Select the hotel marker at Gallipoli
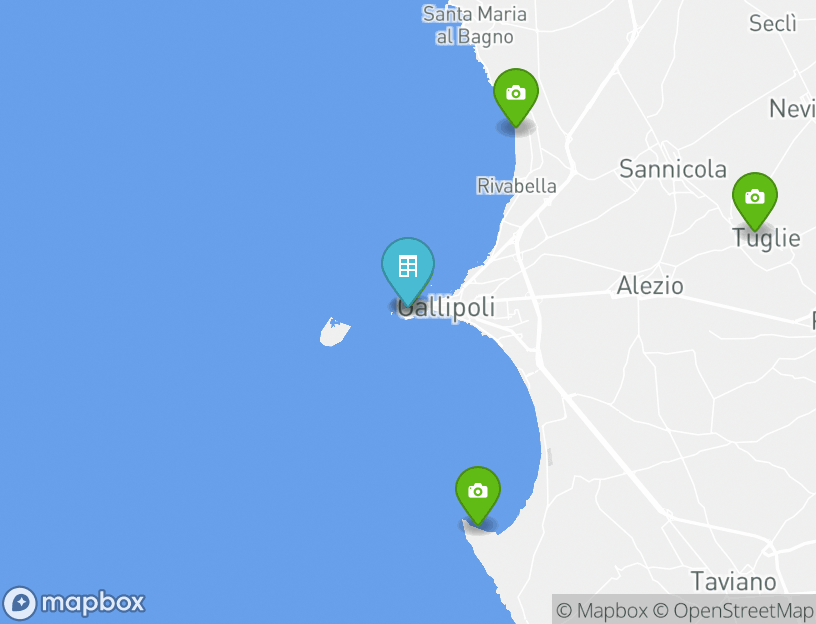This screenshot has height=624, width=816. (408, 268)
